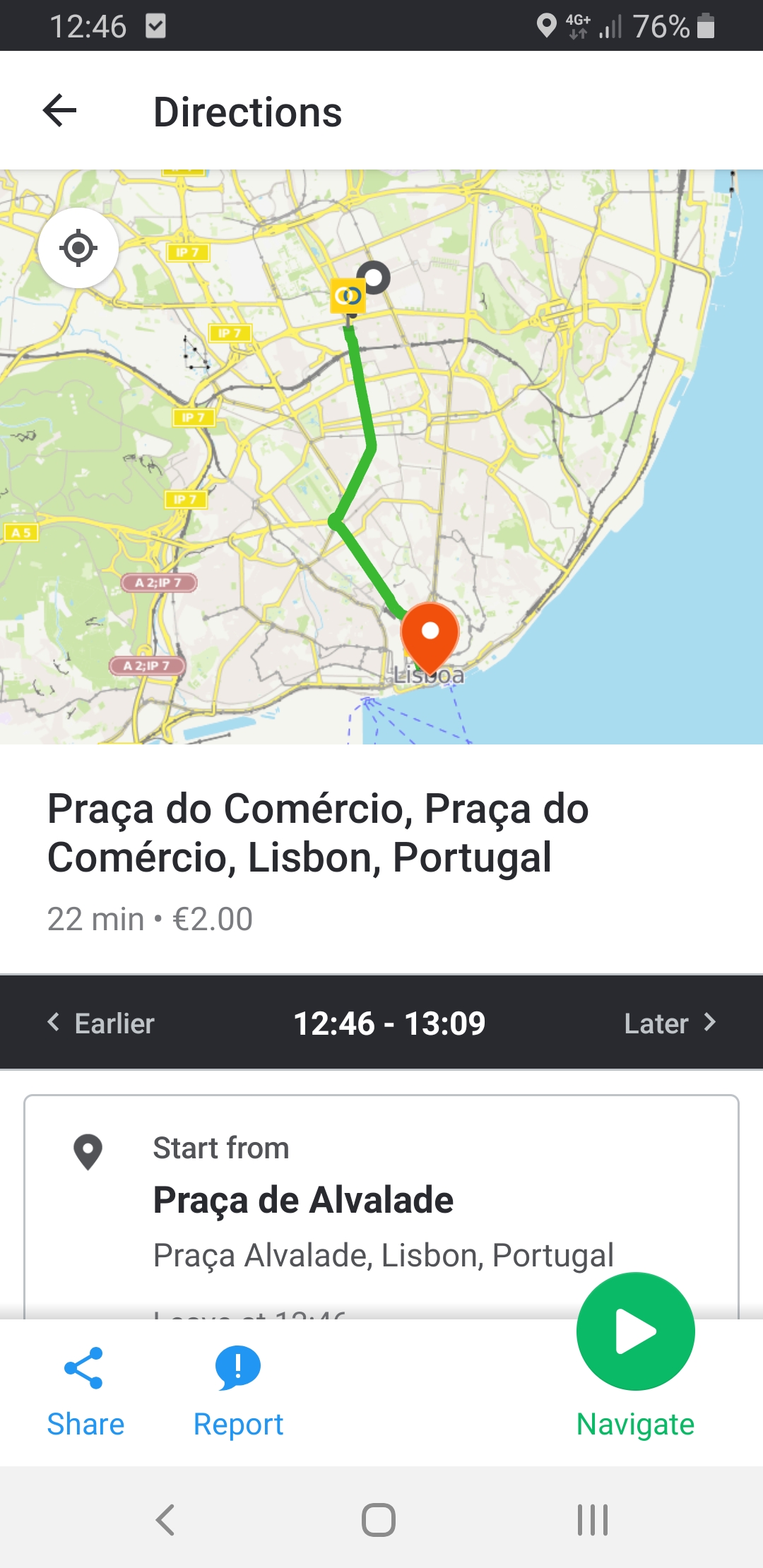
Task: Go back from the Directions screen
Action: click(x=60, y=111)
